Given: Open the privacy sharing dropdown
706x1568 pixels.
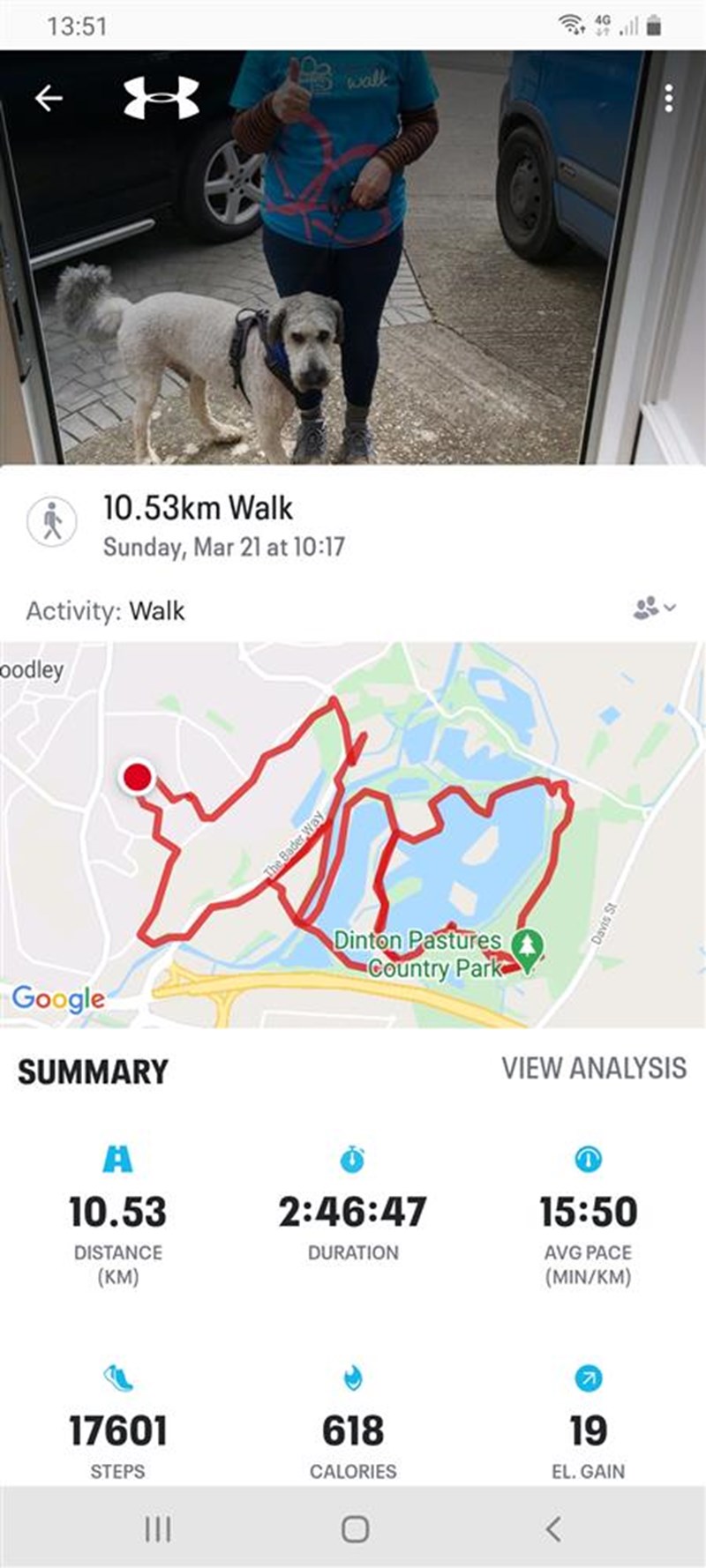Looking at the screenshot, I should click(654, 608).
